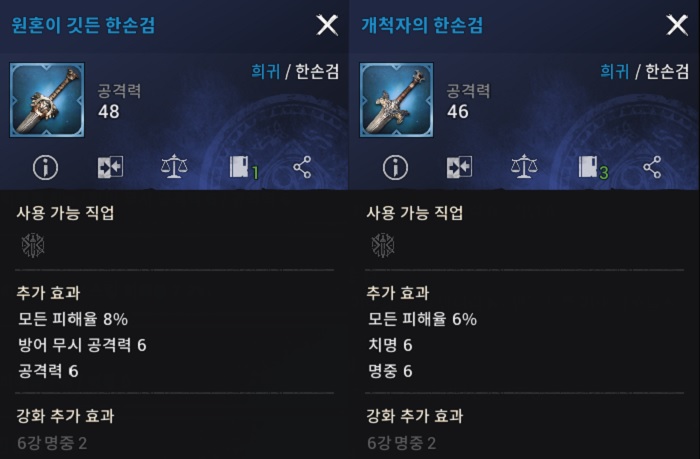Share the 원혼이 깃든 한손검 item
700x459 pixels.
click(302, 167)
